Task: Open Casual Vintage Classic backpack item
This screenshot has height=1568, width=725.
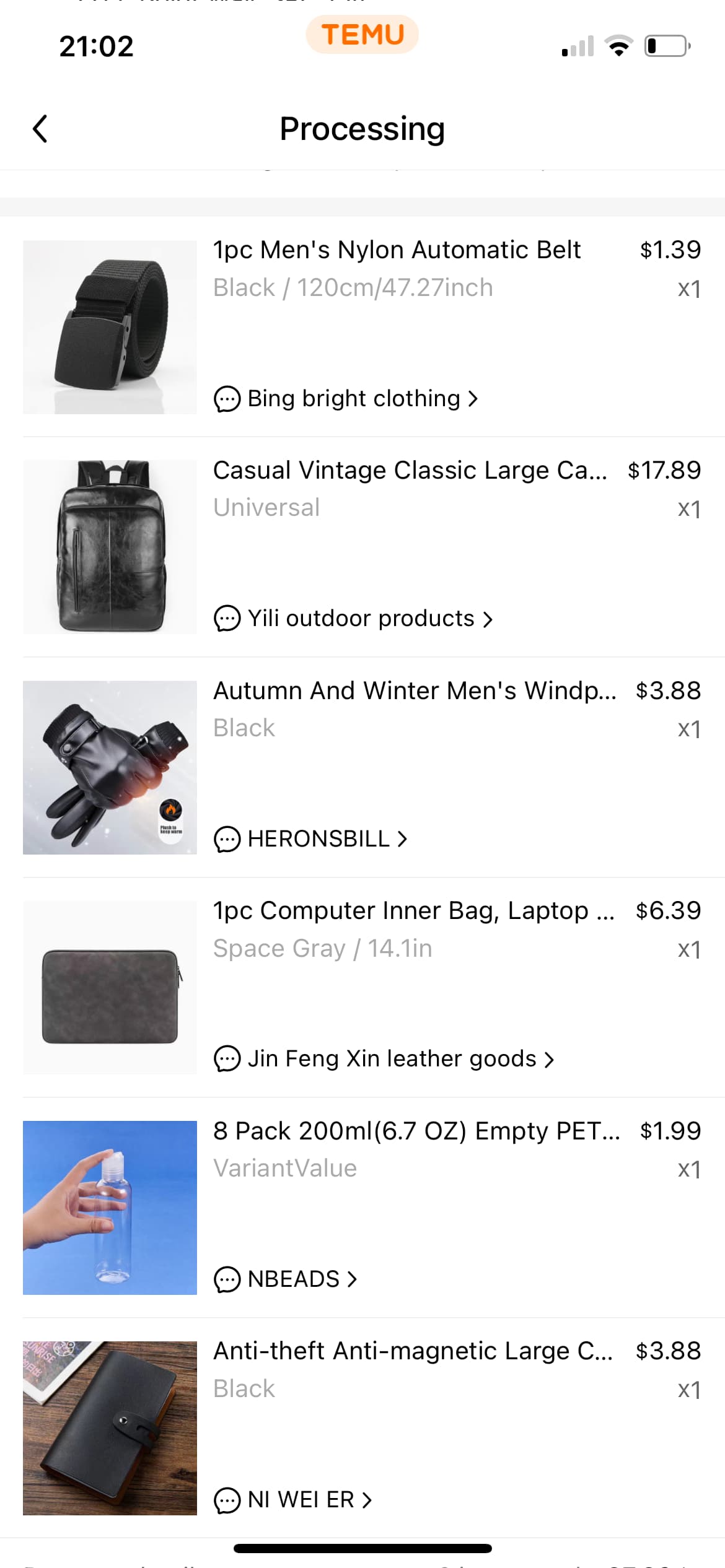Action: coord(409,471)
